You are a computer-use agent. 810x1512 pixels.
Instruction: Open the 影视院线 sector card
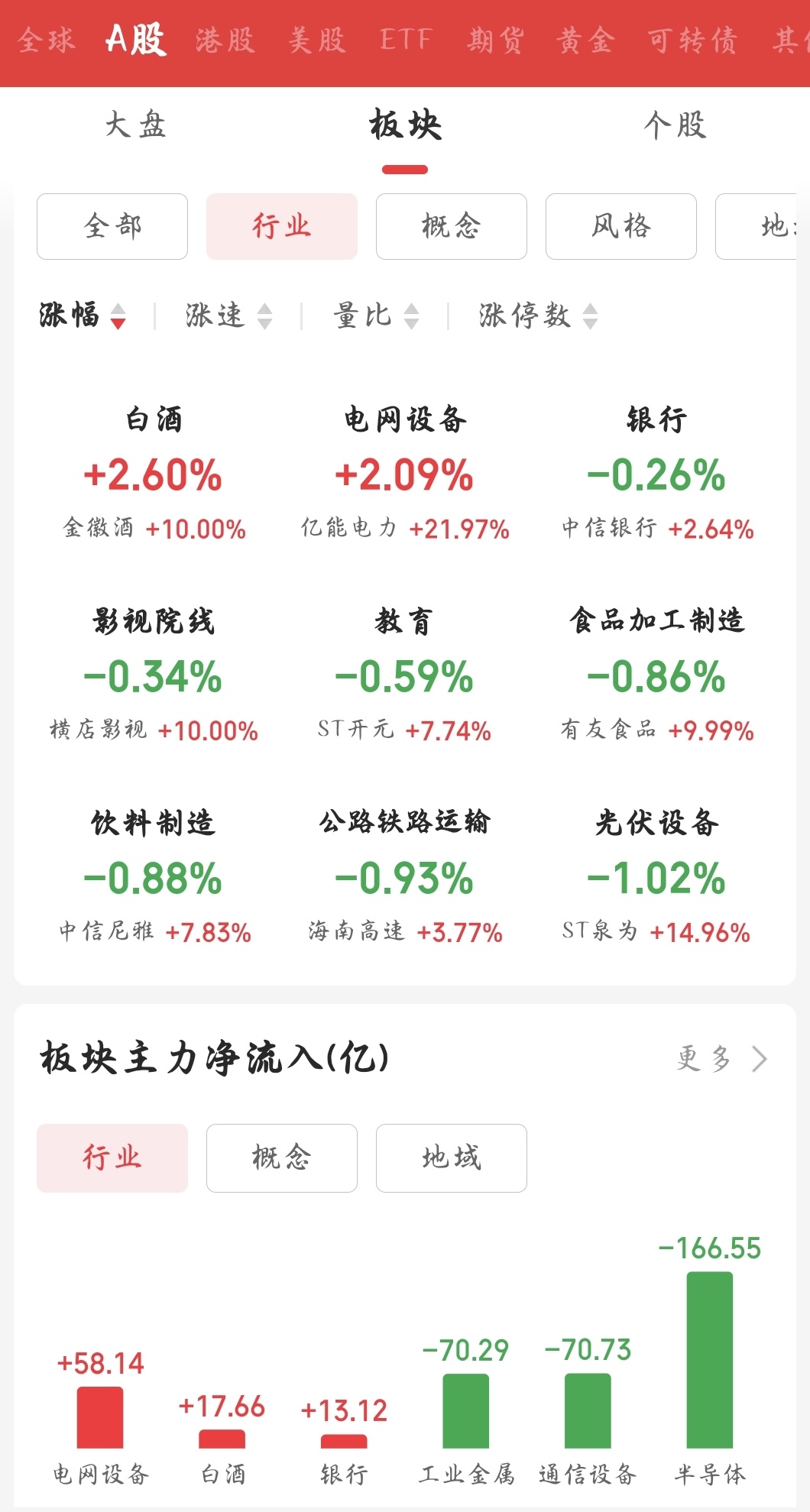(x=154, y=675)
